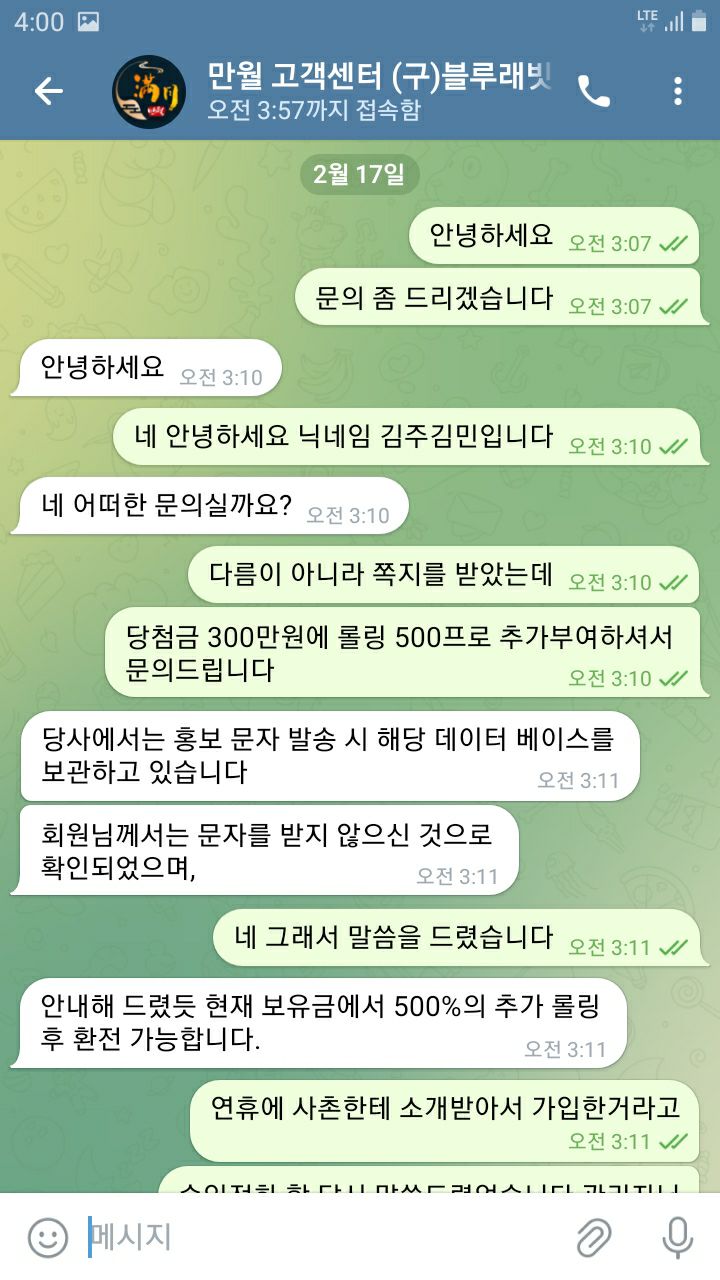Go back to the chat list
This screenshot has width=720, height=1280.
[x=48, y=92]
